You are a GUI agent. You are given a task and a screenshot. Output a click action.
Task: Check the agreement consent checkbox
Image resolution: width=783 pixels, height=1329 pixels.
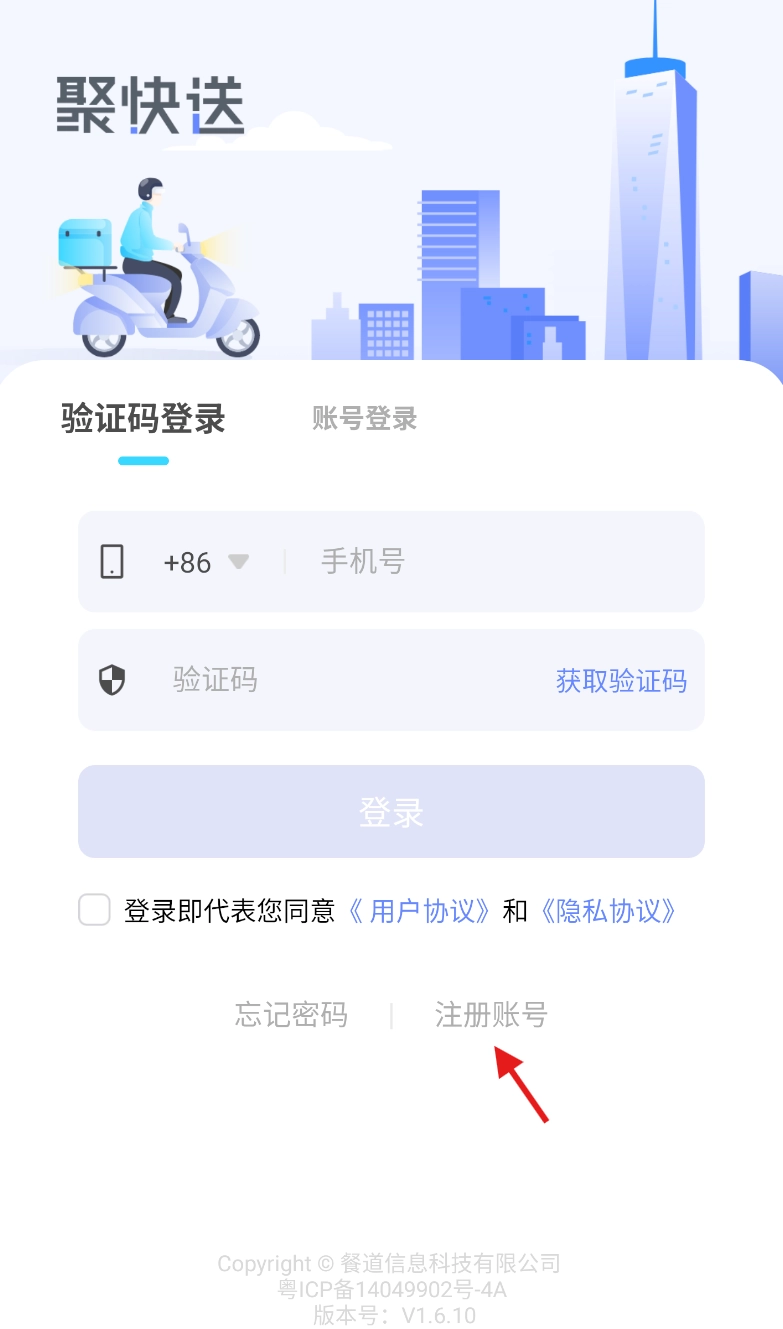click(x=95, y=910)
